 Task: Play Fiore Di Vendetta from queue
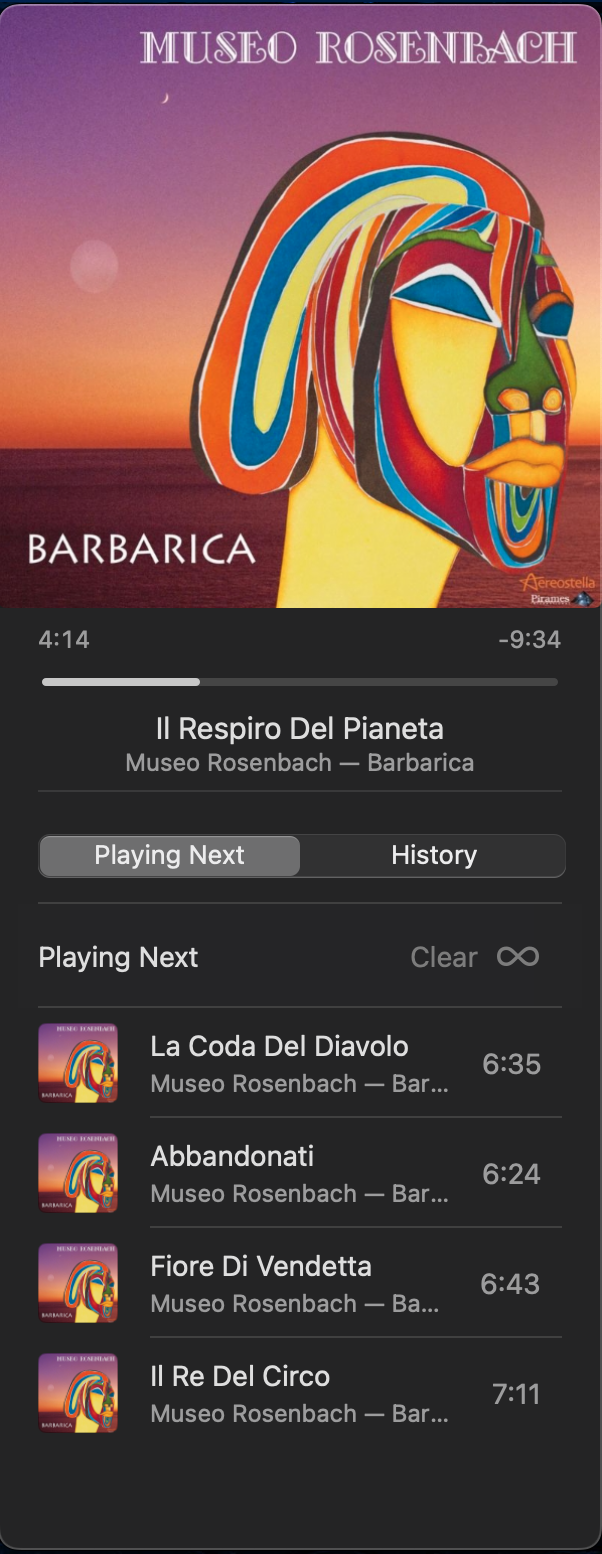point(300,1283)
